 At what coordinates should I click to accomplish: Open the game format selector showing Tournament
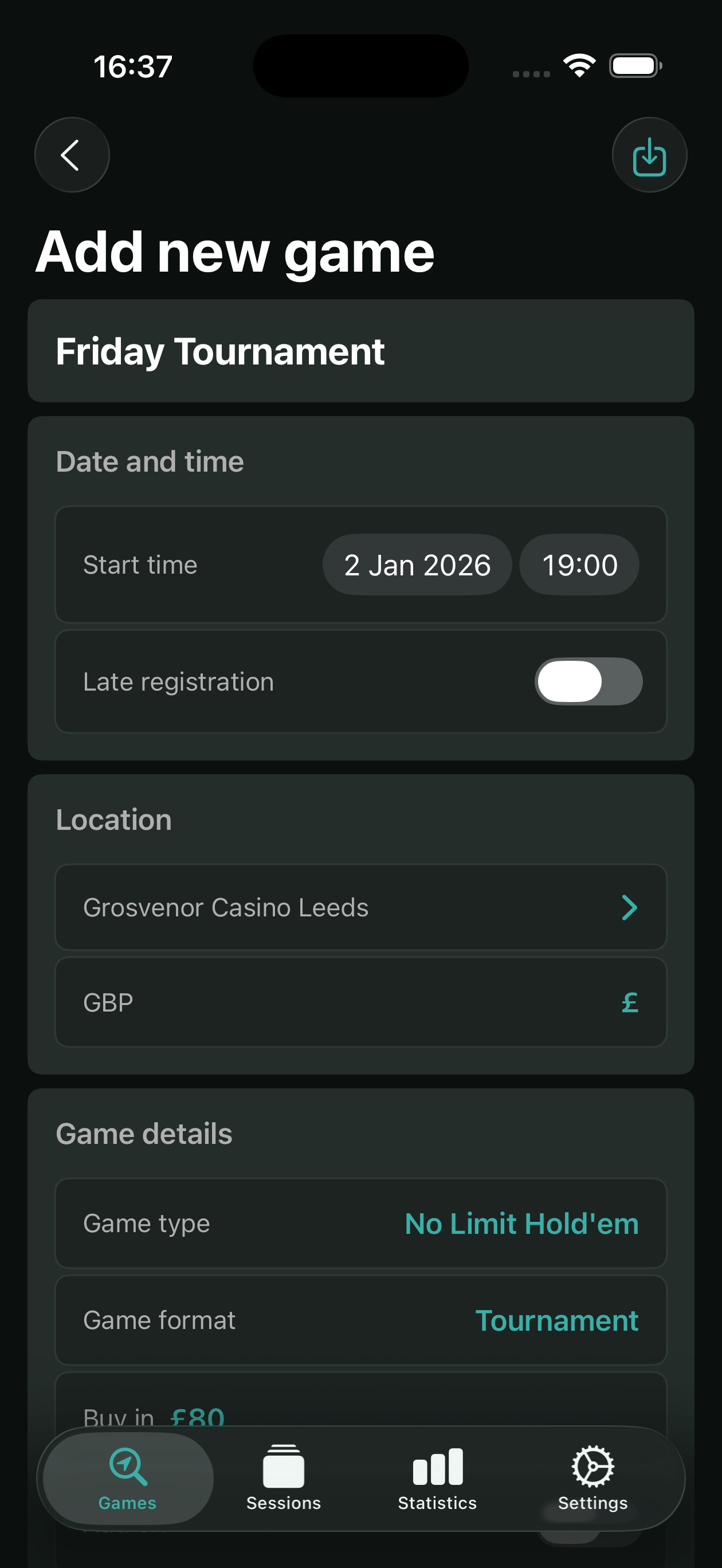click(x=558, y=1320)
